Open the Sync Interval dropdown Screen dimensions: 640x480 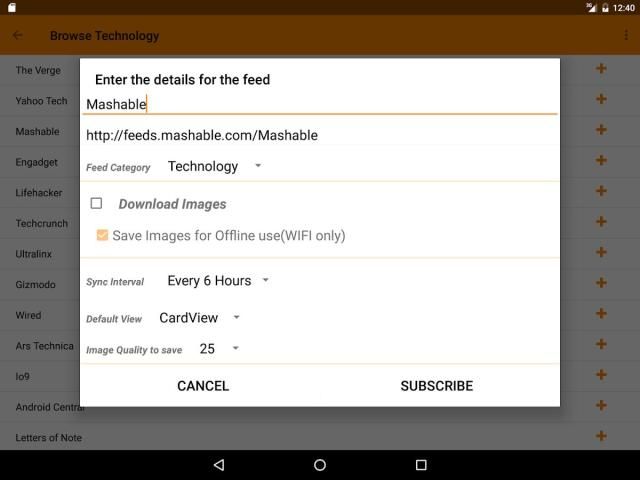218,281
